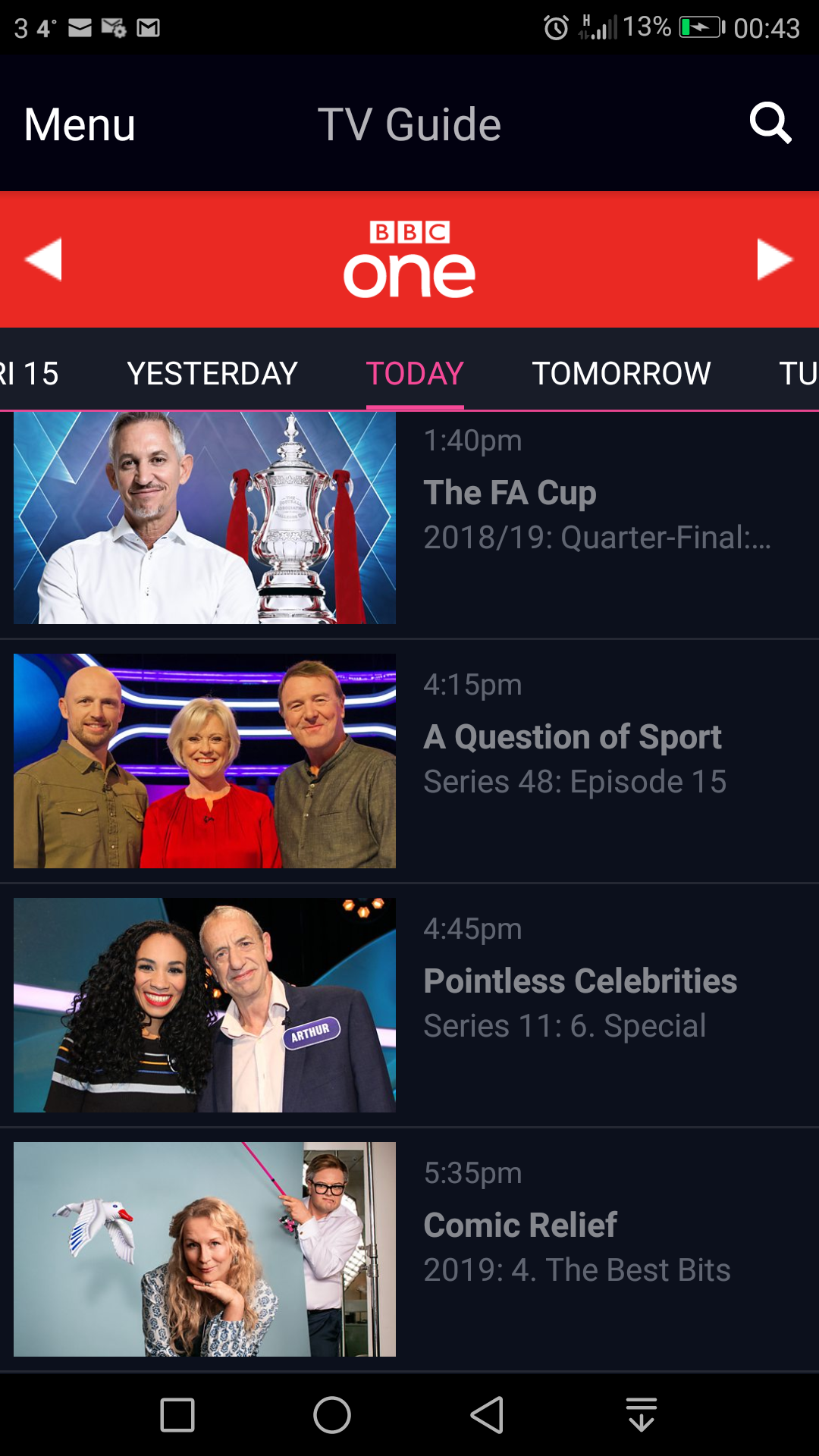Viewport: 819px width, 1456px height.
Task: Open The FA Cup listing
Action: pos(409,518)
